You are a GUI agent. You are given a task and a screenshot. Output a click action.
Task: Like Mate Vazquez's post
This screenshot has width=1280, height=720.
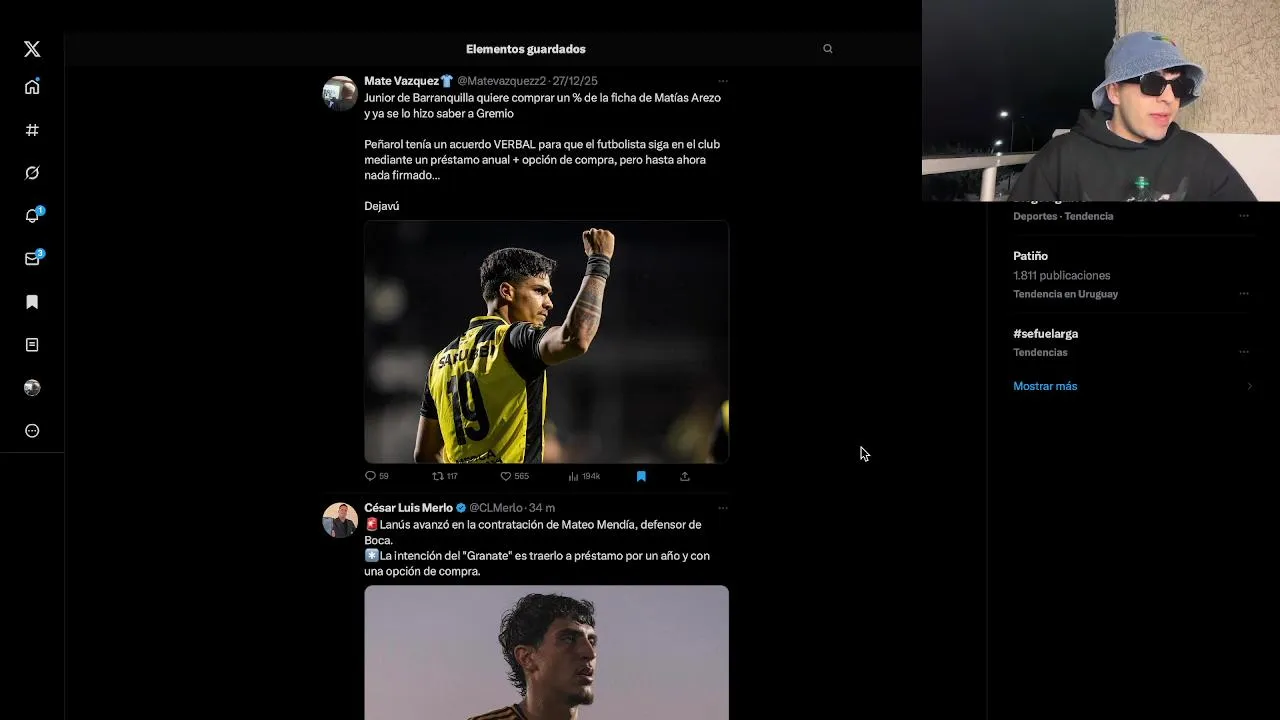point(506,476)
